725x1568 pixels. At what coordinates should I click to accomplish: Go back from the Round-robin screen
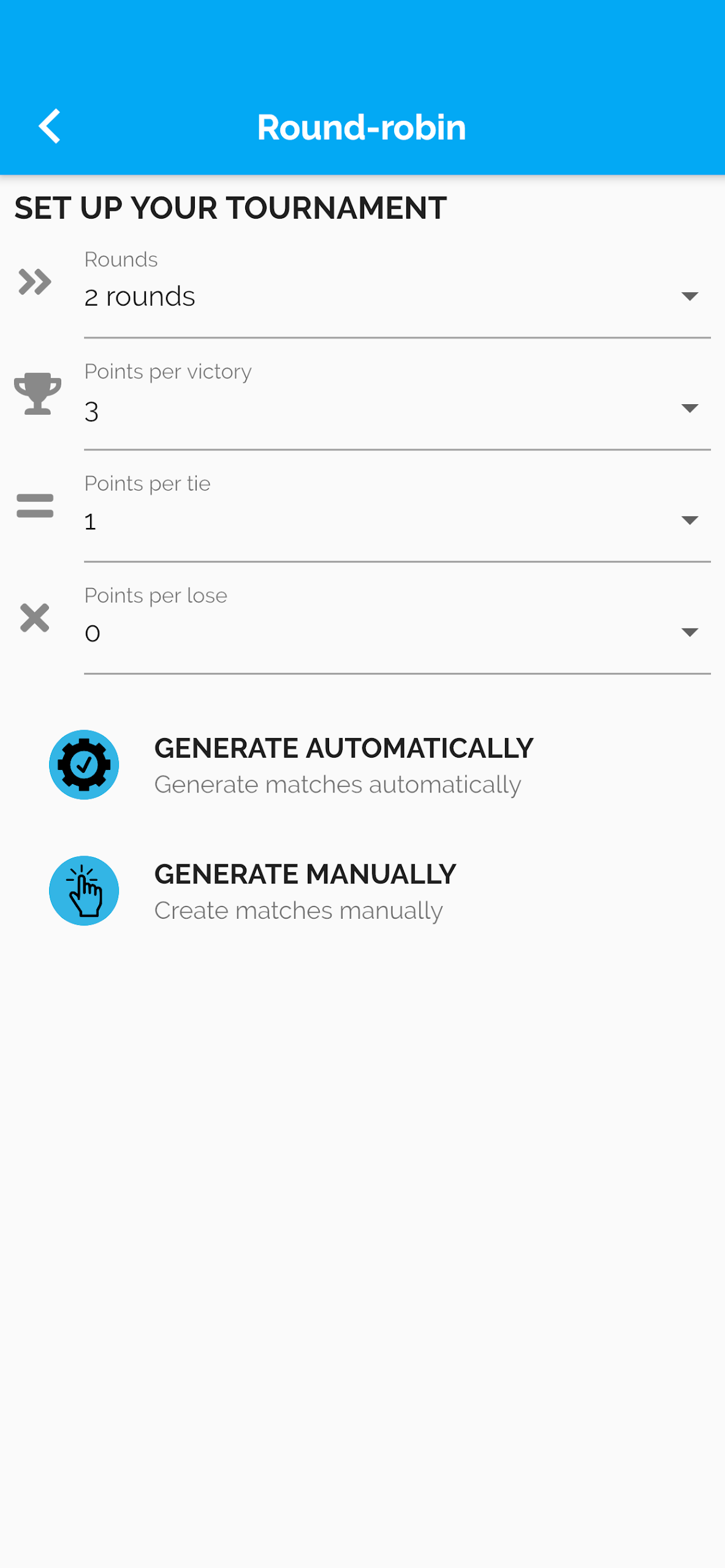49,126
